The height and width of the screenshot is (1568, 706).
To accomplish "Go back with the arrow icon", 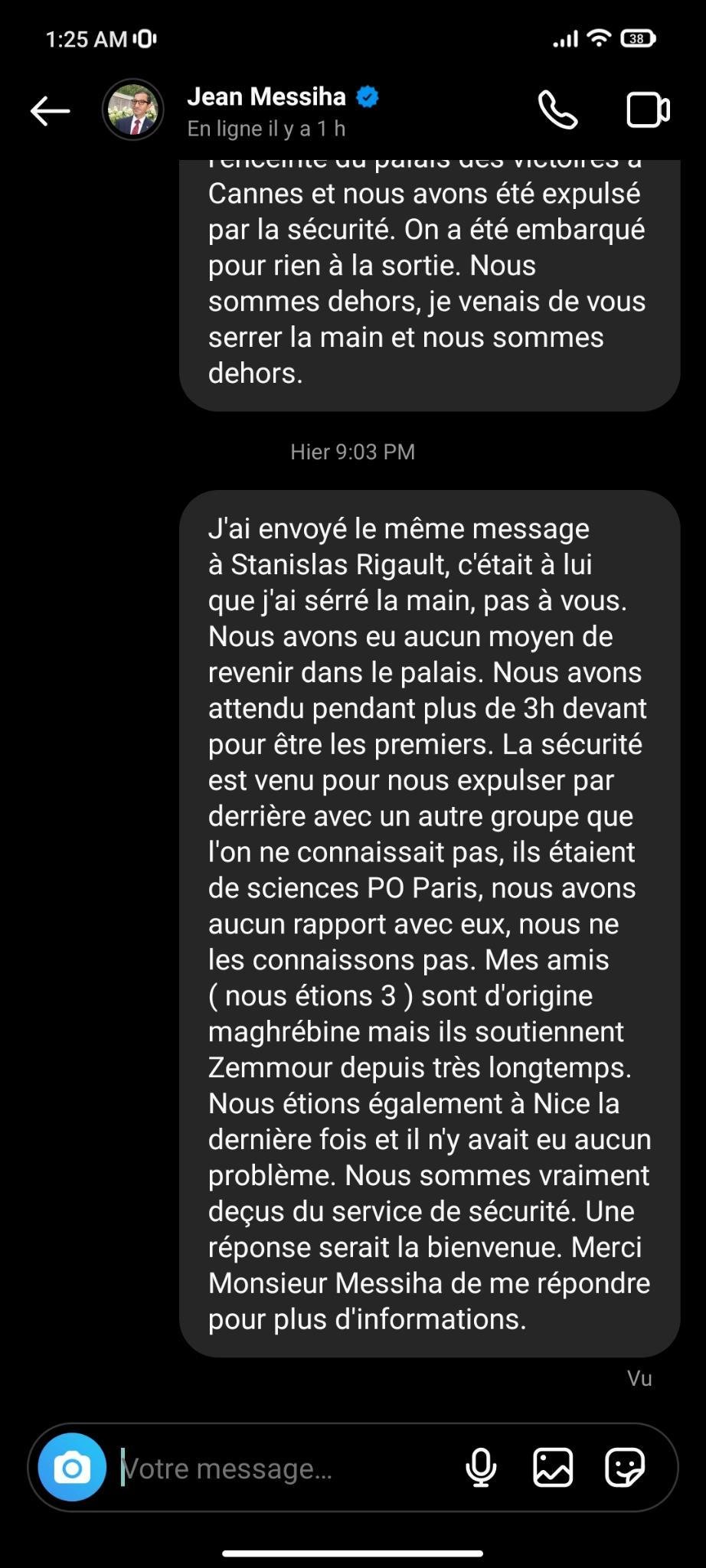I will 51,111.
